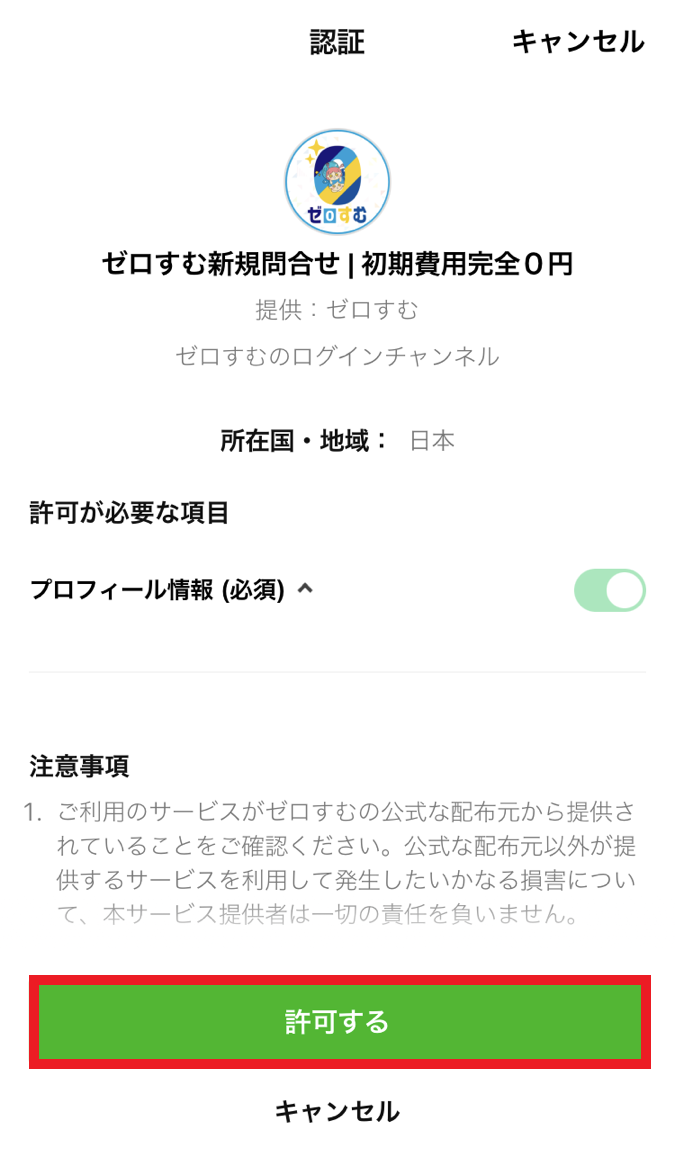The width and height of the screenshot is (675, 1166).
Task: Tap キャンセル below the 許可する button
Action: (x=337, y=1111)
